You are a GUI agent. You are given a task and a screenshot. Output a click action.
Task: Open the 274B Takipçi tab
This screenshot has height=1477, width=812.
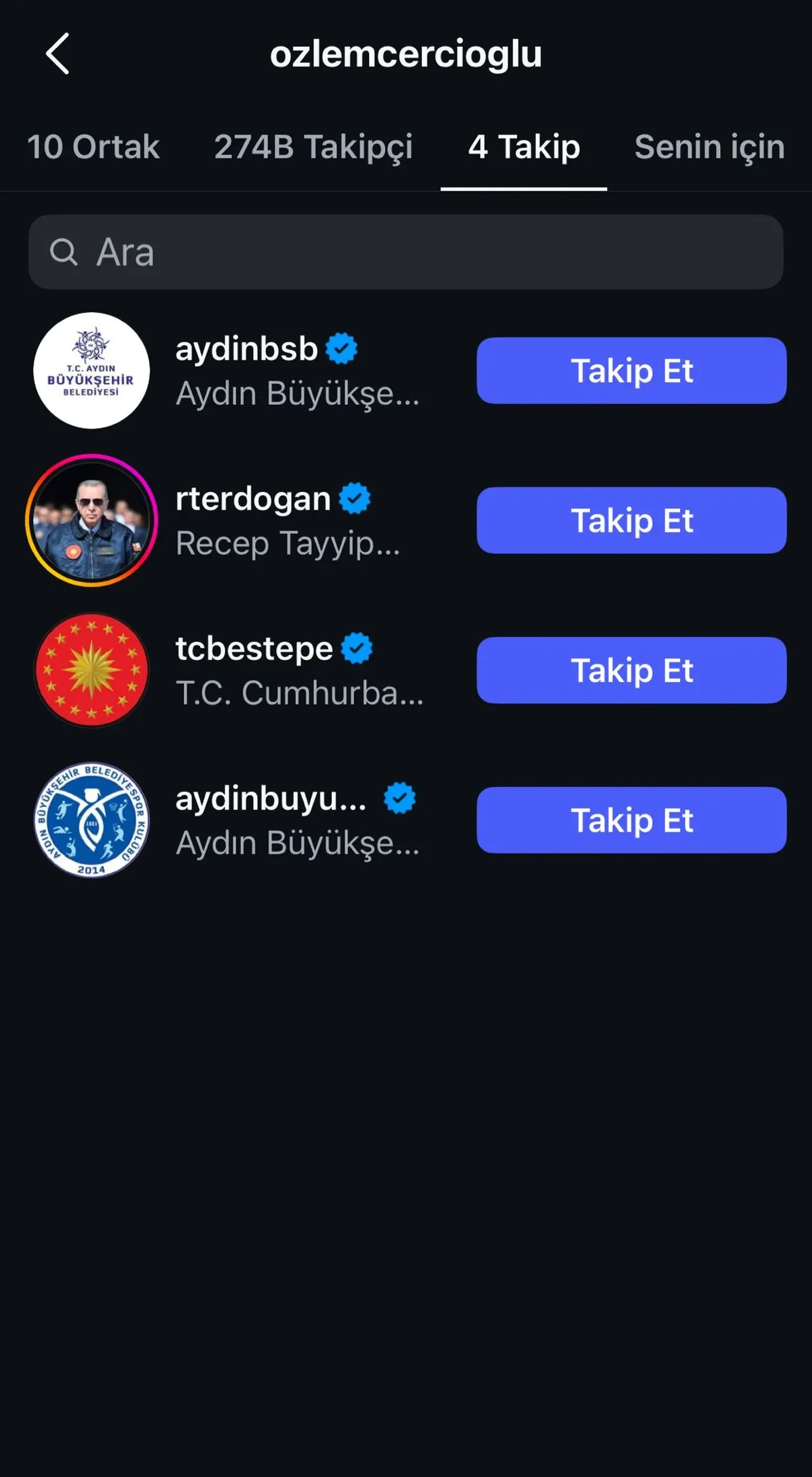pos(315,147)
